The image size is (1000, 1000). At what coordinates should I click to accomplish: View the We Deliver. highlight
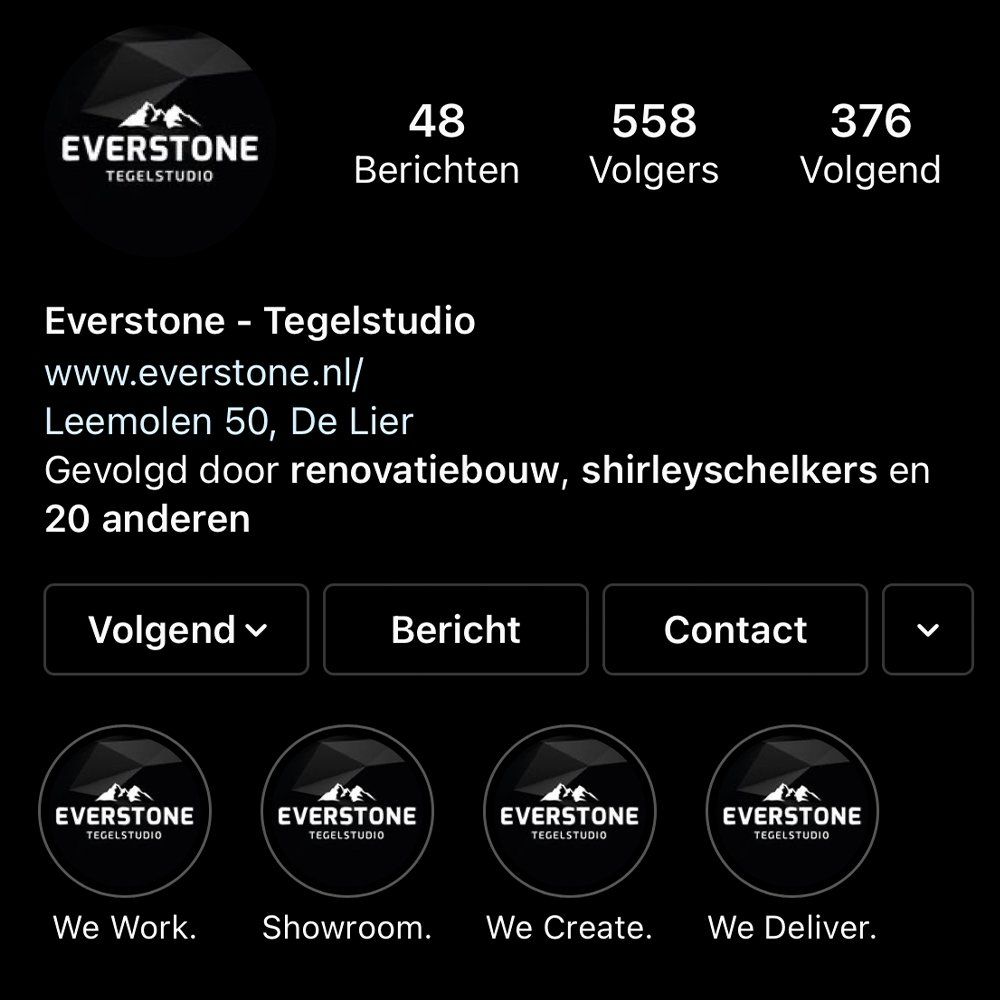[792, 811]
